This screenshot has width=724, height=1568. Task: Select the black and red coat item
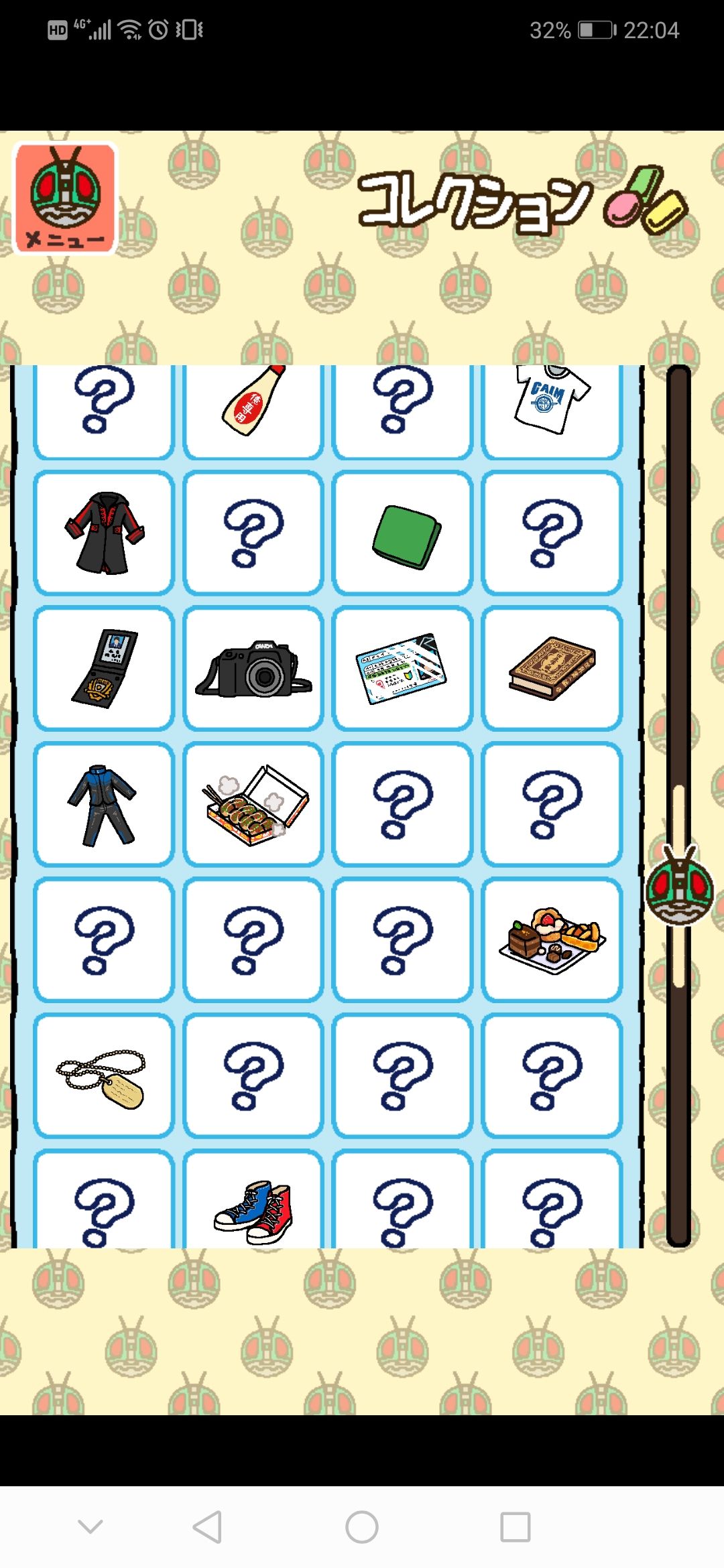coord(104,533)
